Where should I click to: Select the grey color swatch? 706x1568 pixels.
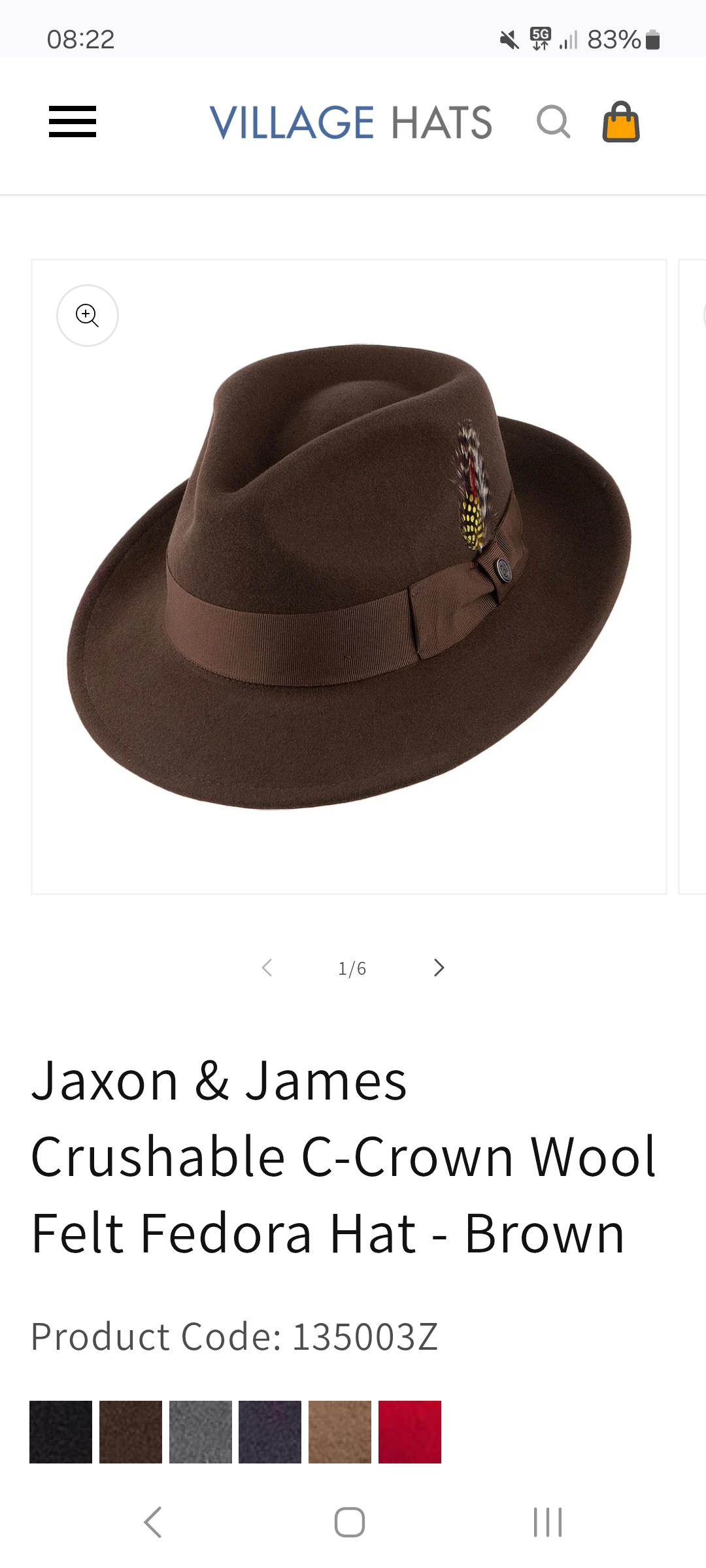(201, 1431)
